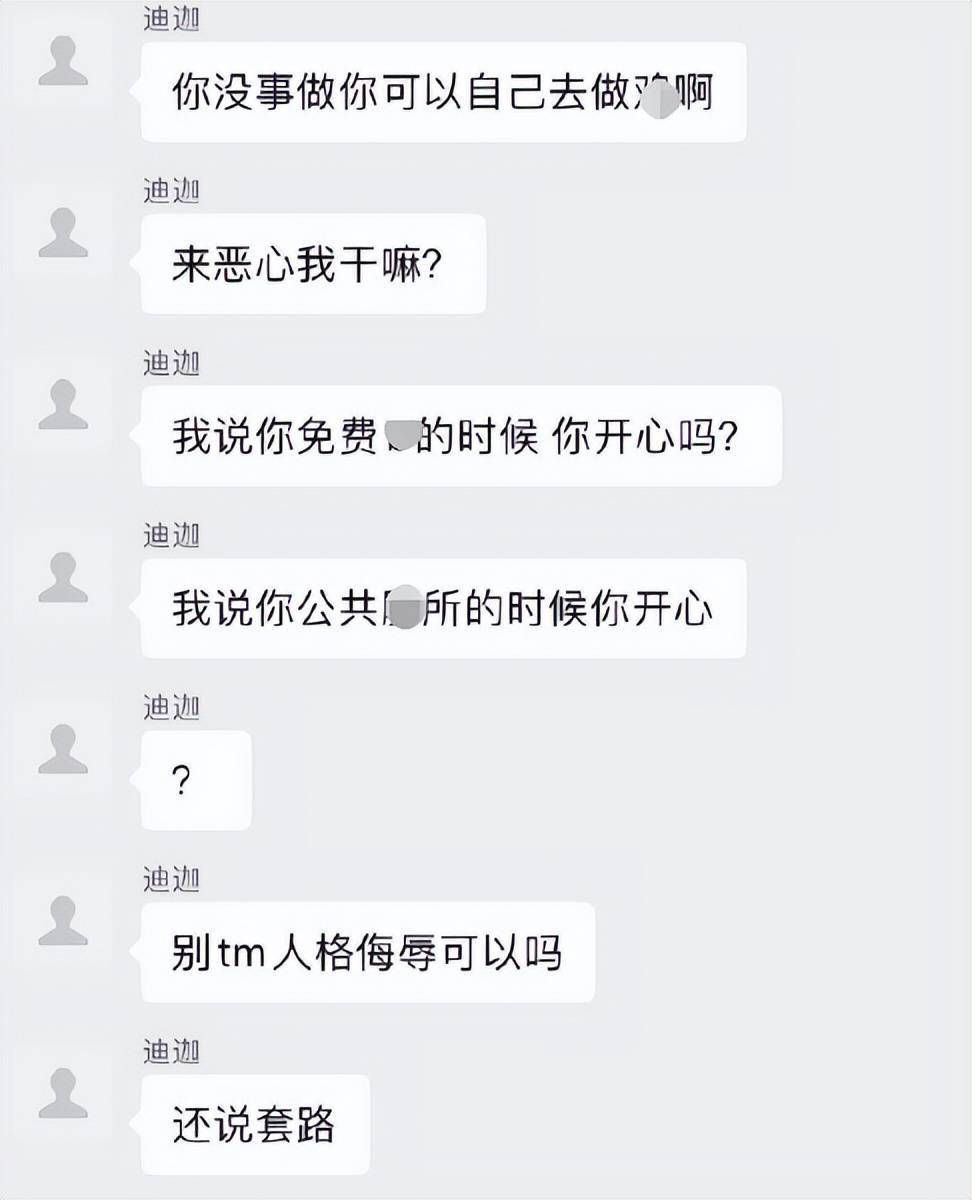Click the '别tm人格侮辱可以吗' message bubble

point(370,950)
